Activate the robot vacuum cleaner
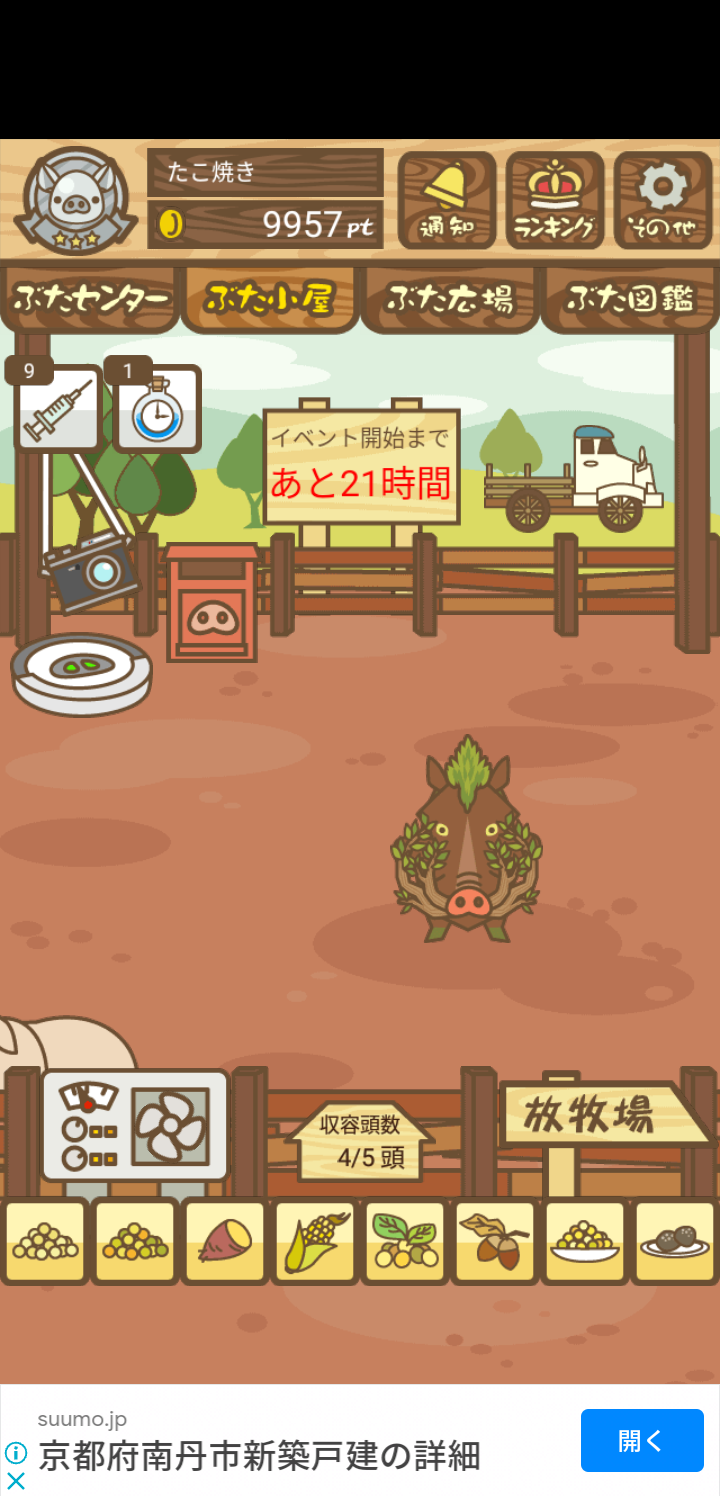The image size is (720, 1496). click(x=80, y=673)
